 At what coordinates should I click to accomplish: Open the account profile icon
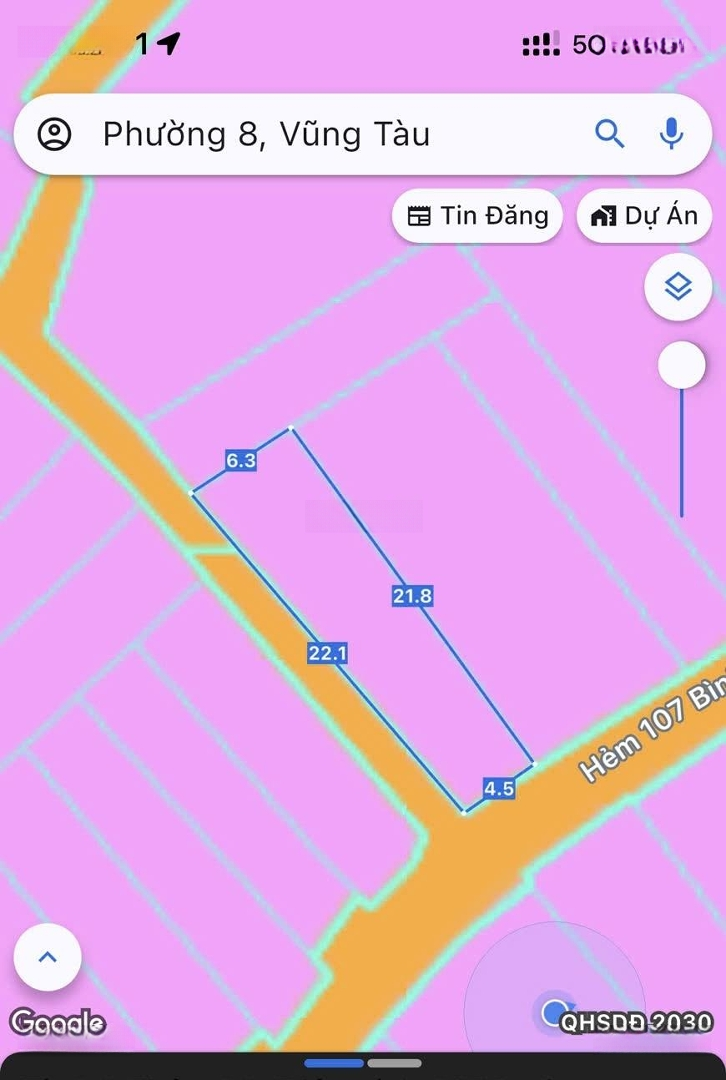pos(54,134)
